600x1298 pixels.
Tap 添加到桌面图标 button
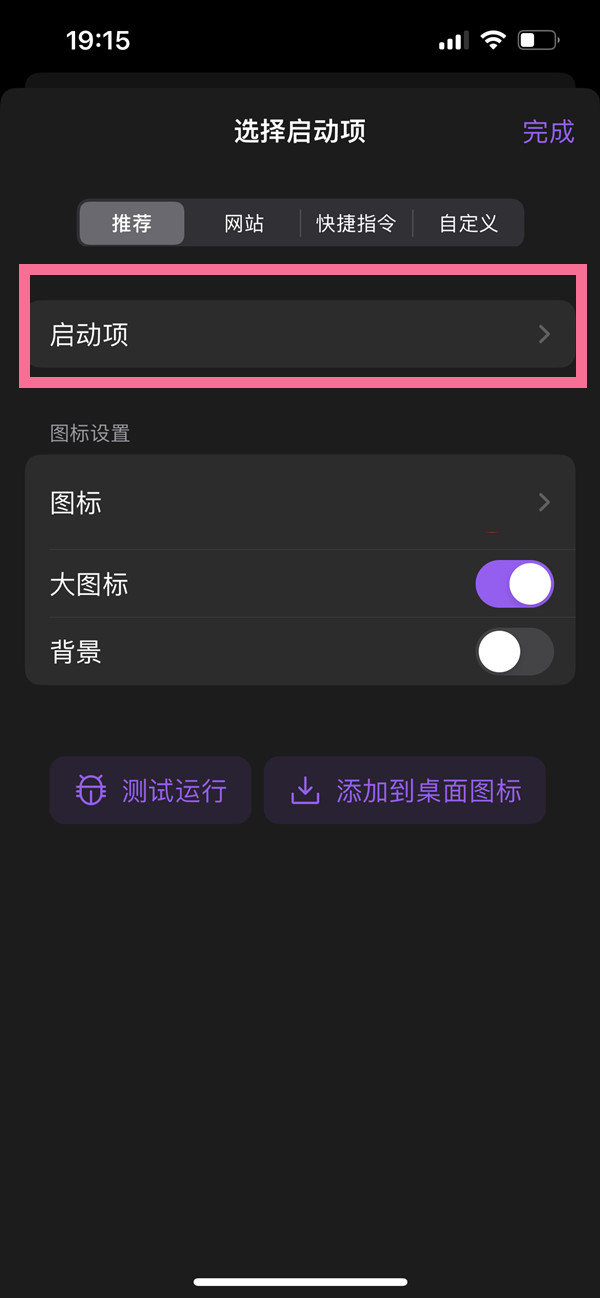[405, 791]
